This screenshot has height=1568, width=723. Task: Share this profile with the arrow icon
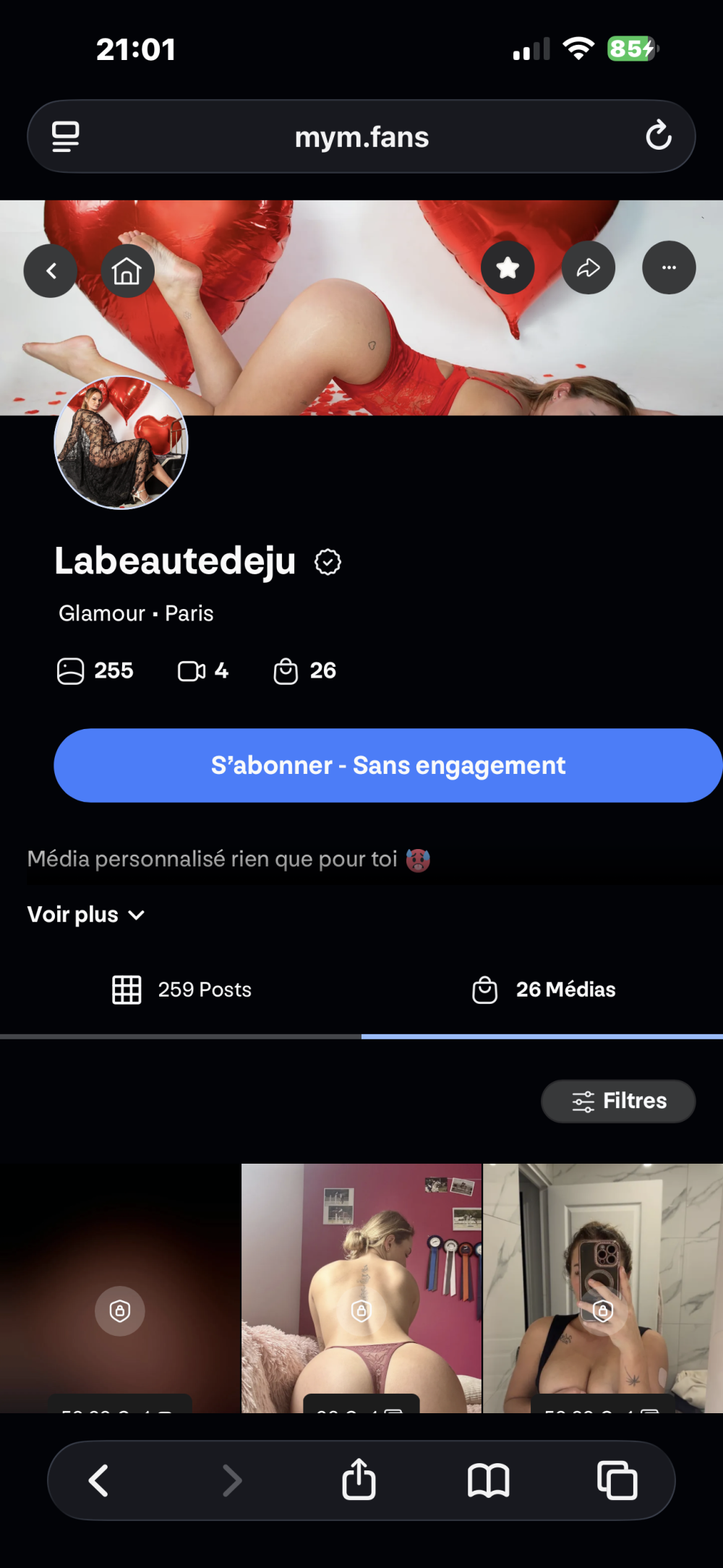(x=589, y=268)
